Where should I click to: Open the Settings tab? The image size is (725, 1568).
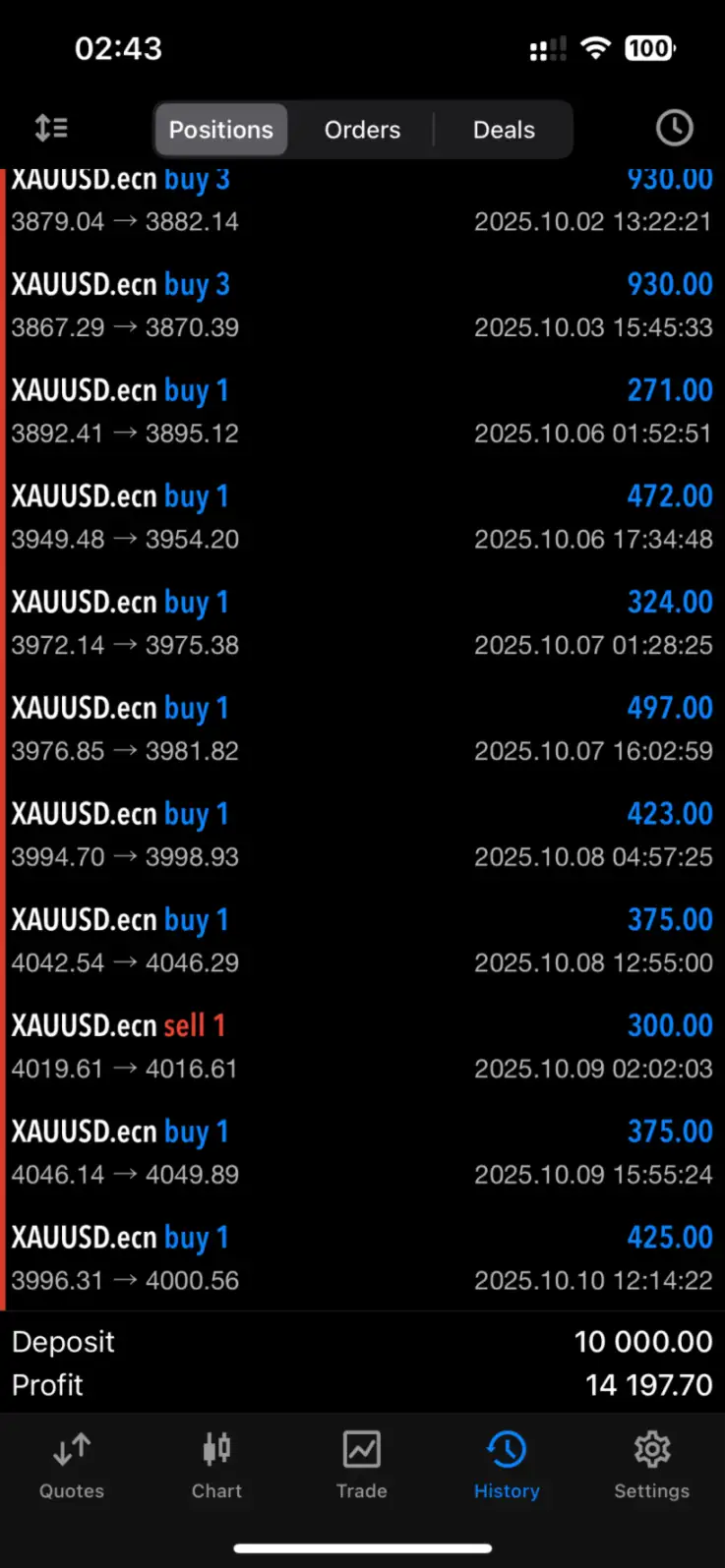coord(651,1465)
